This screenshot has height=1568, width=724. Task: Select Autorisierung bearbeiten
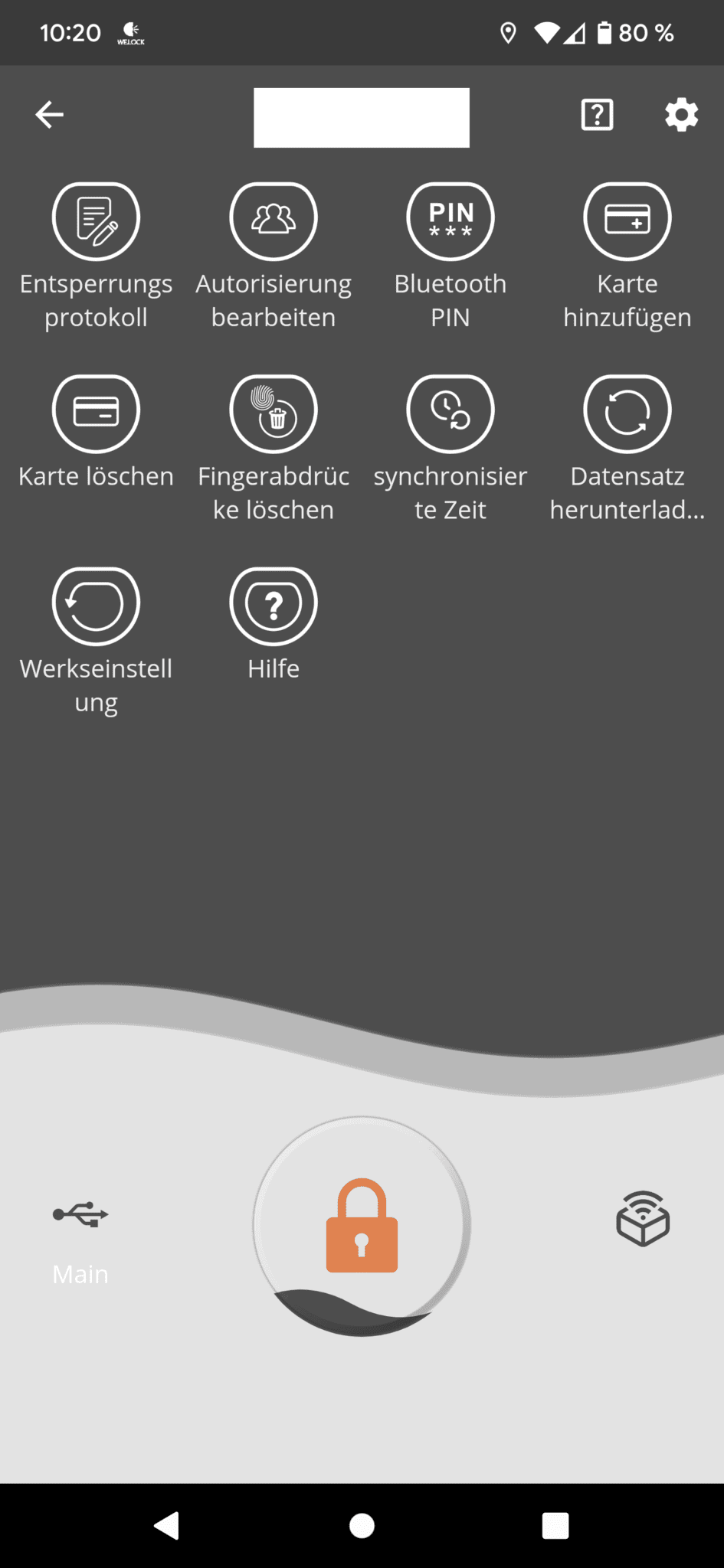[x=274, y=221]
